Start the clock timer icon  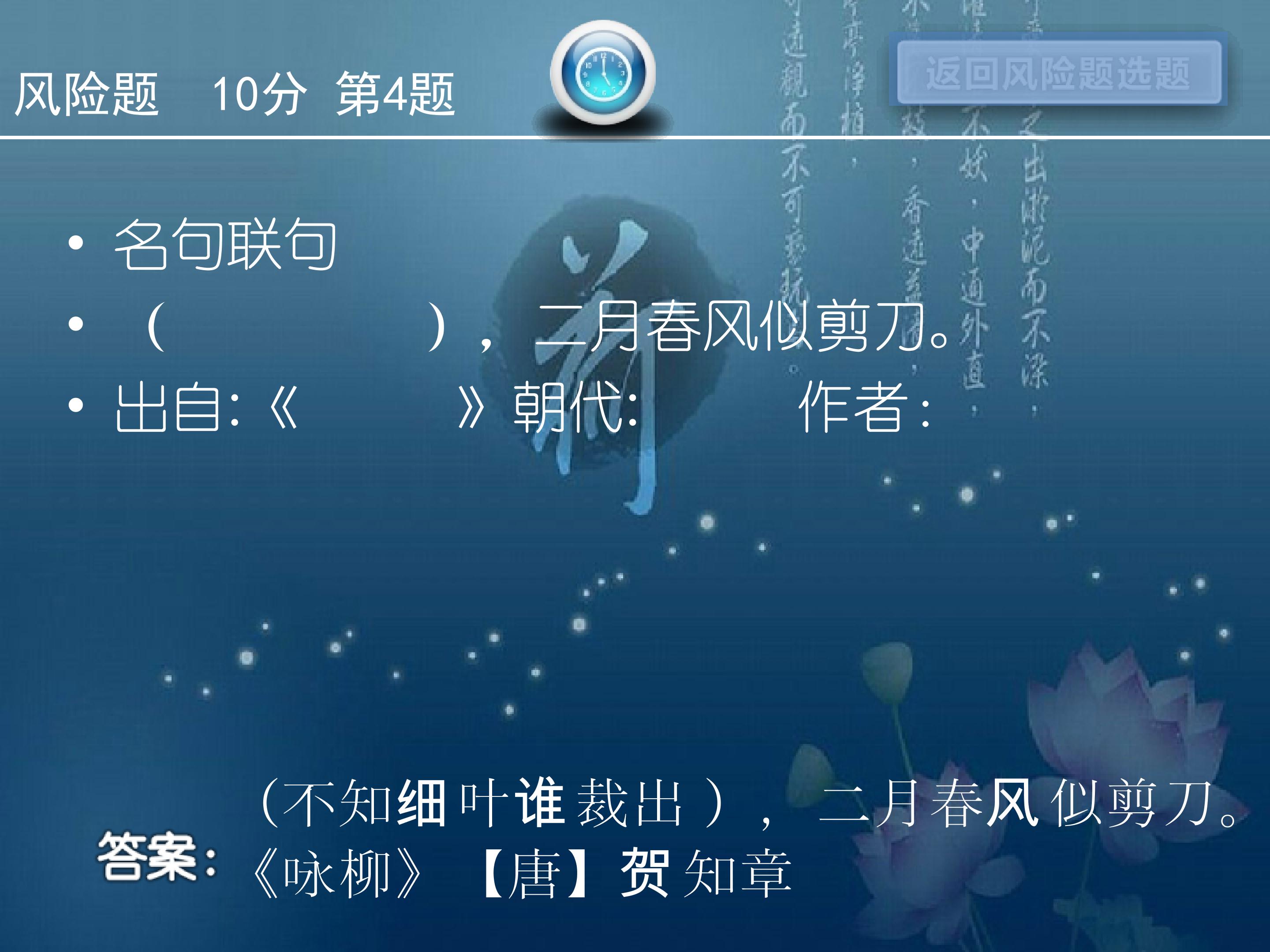602,74
